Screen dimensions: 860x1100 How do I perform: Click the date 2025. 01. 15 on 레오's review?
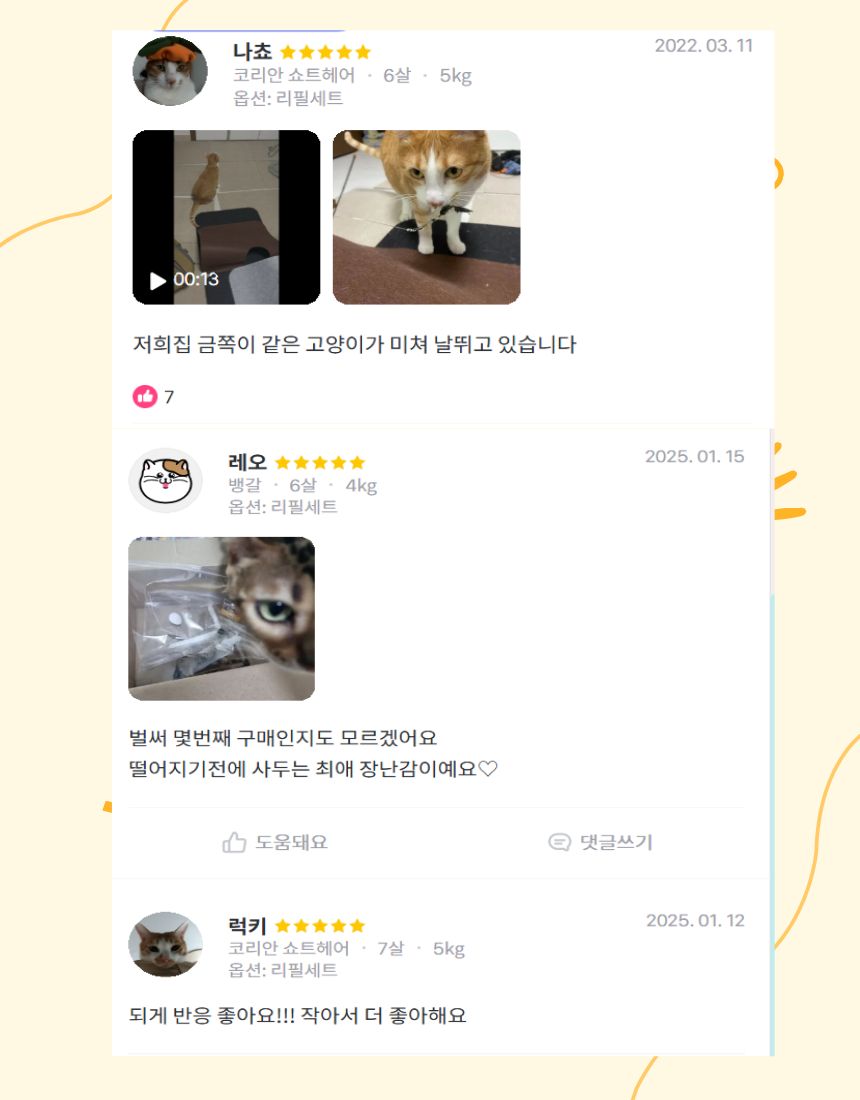(x=696, y=456)
